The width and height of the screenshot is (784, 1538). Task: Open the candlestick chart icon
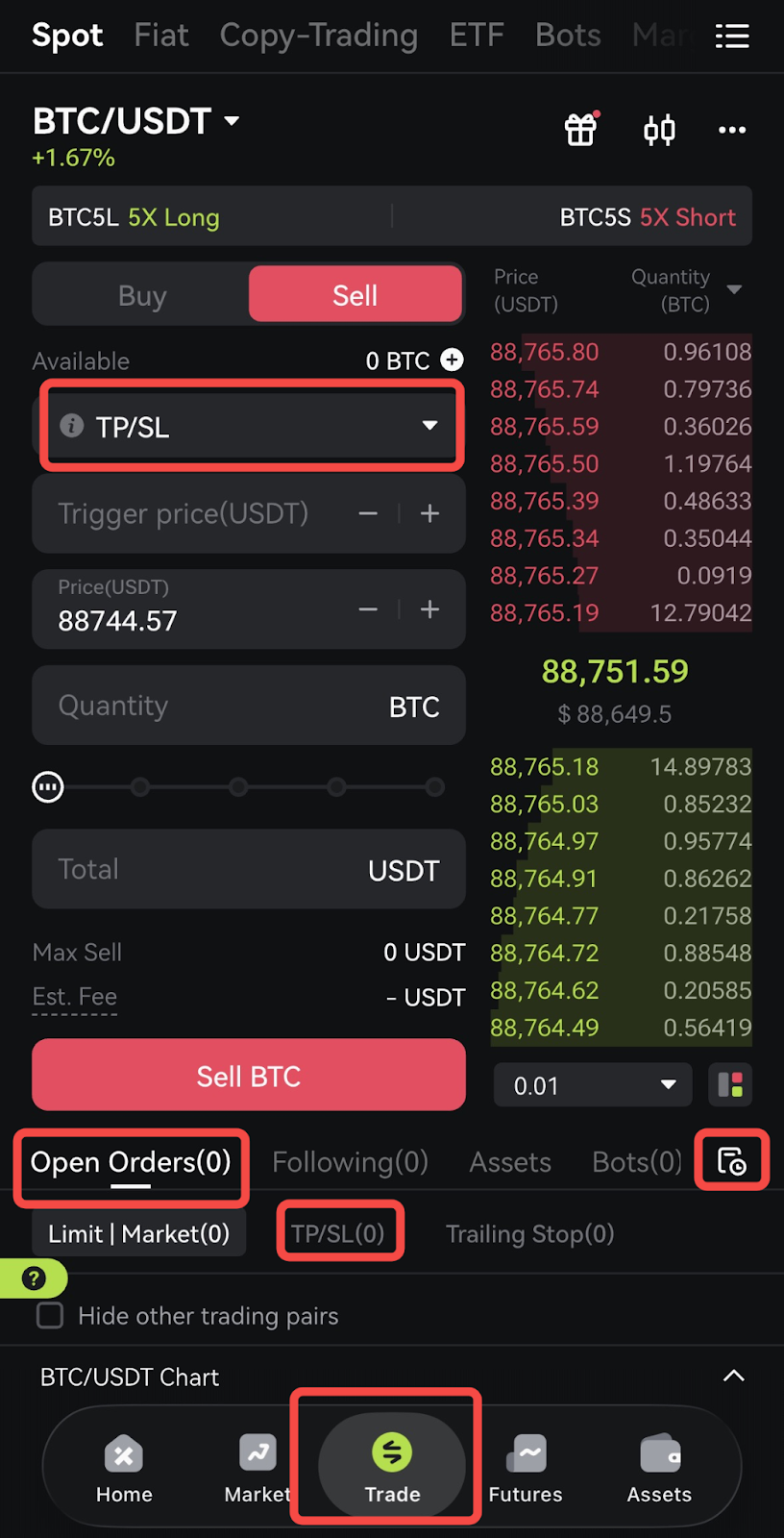pyautogui.click(x=659, y=130)
